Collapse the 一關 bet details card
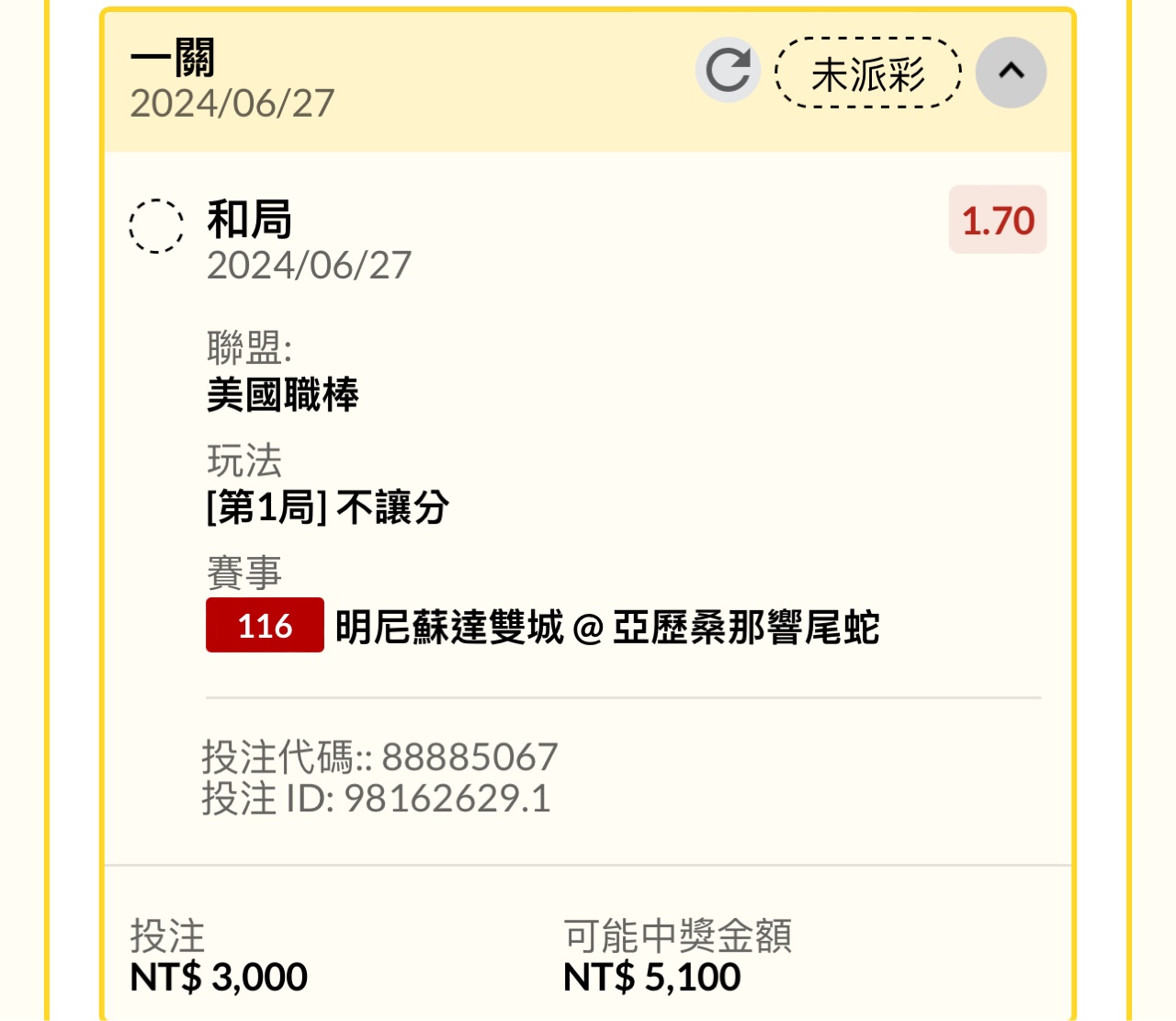The width and height of the screenshot is (1176, 1021). point(1011,72)
